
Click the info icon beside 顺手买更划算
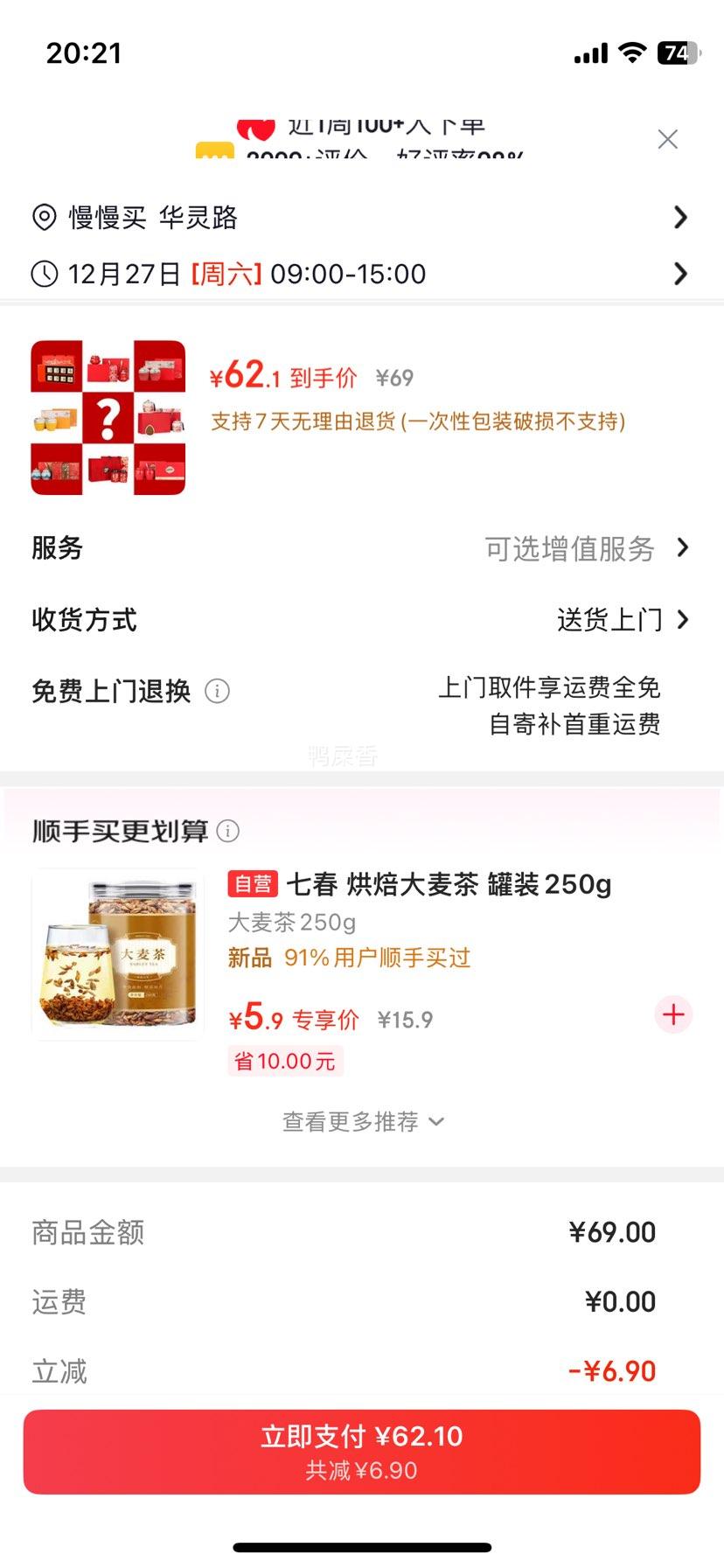pos(227,832)
